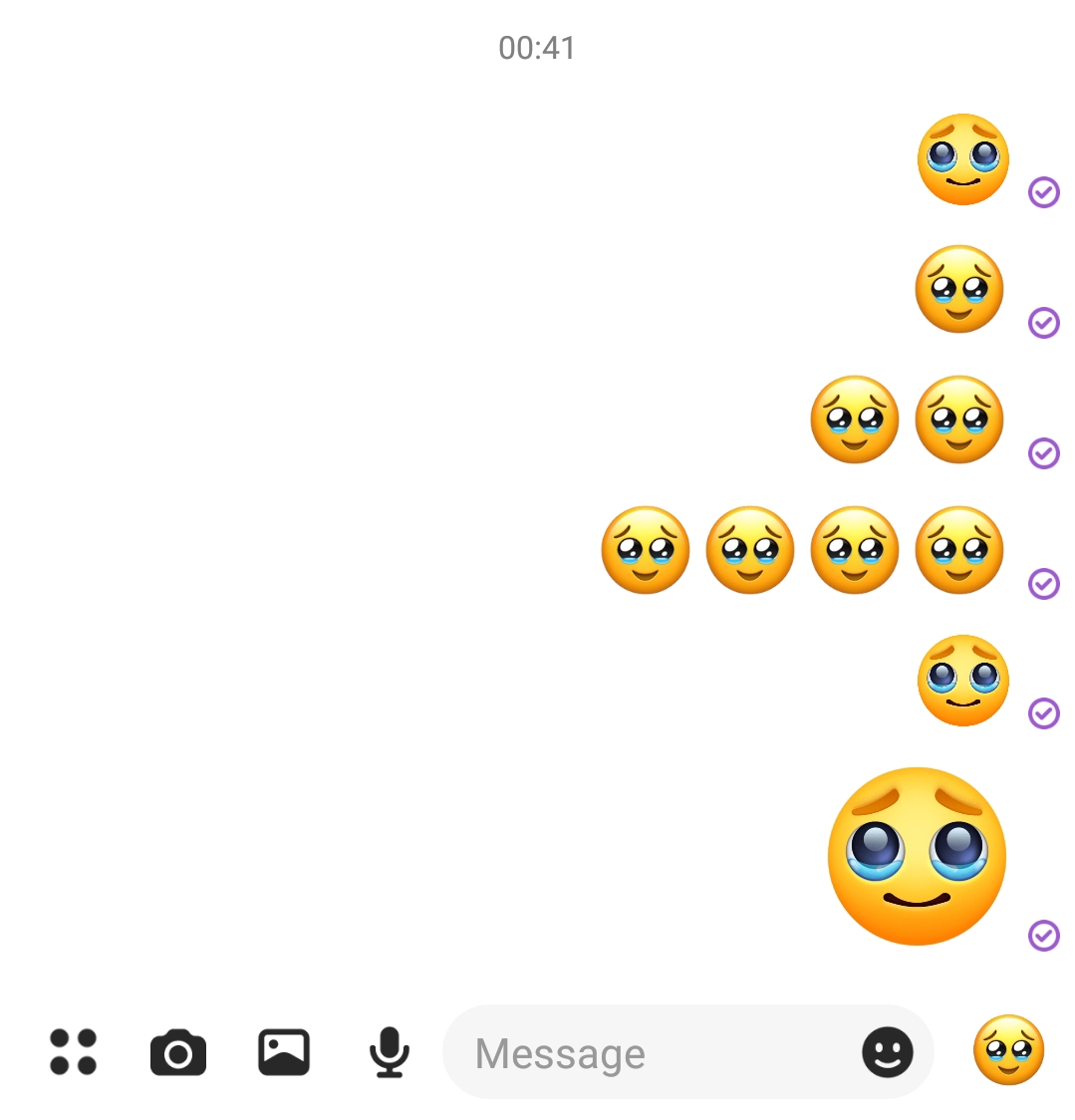This screenshot has height=1120, width=1075.
Task: Tap the purple checkmark beside the first emoji message
Action: (x=1043, y=192)
